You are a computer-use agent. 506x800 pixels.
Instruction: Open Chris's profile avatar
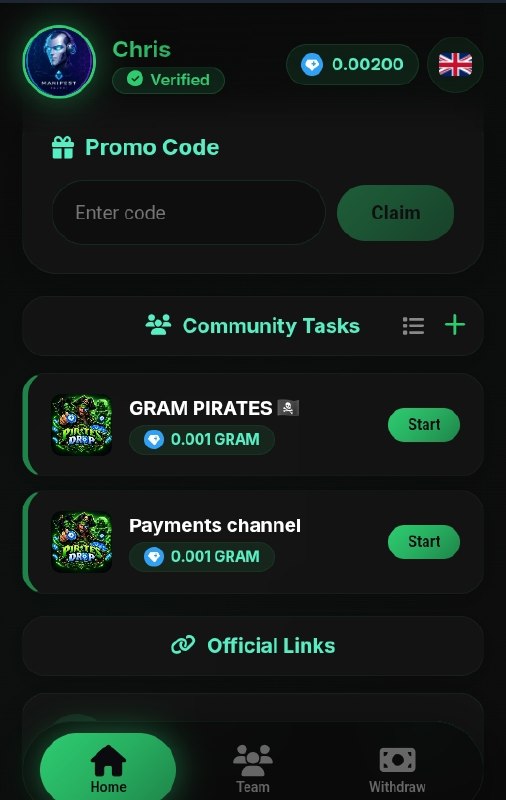[x=59, y=62]
